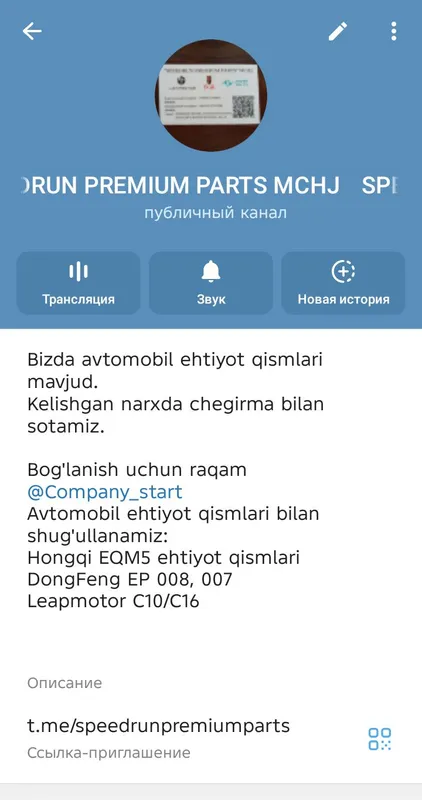The image size is (422, 800).
Task: Show the QR code for the invite link
Action: click(380, 739)
